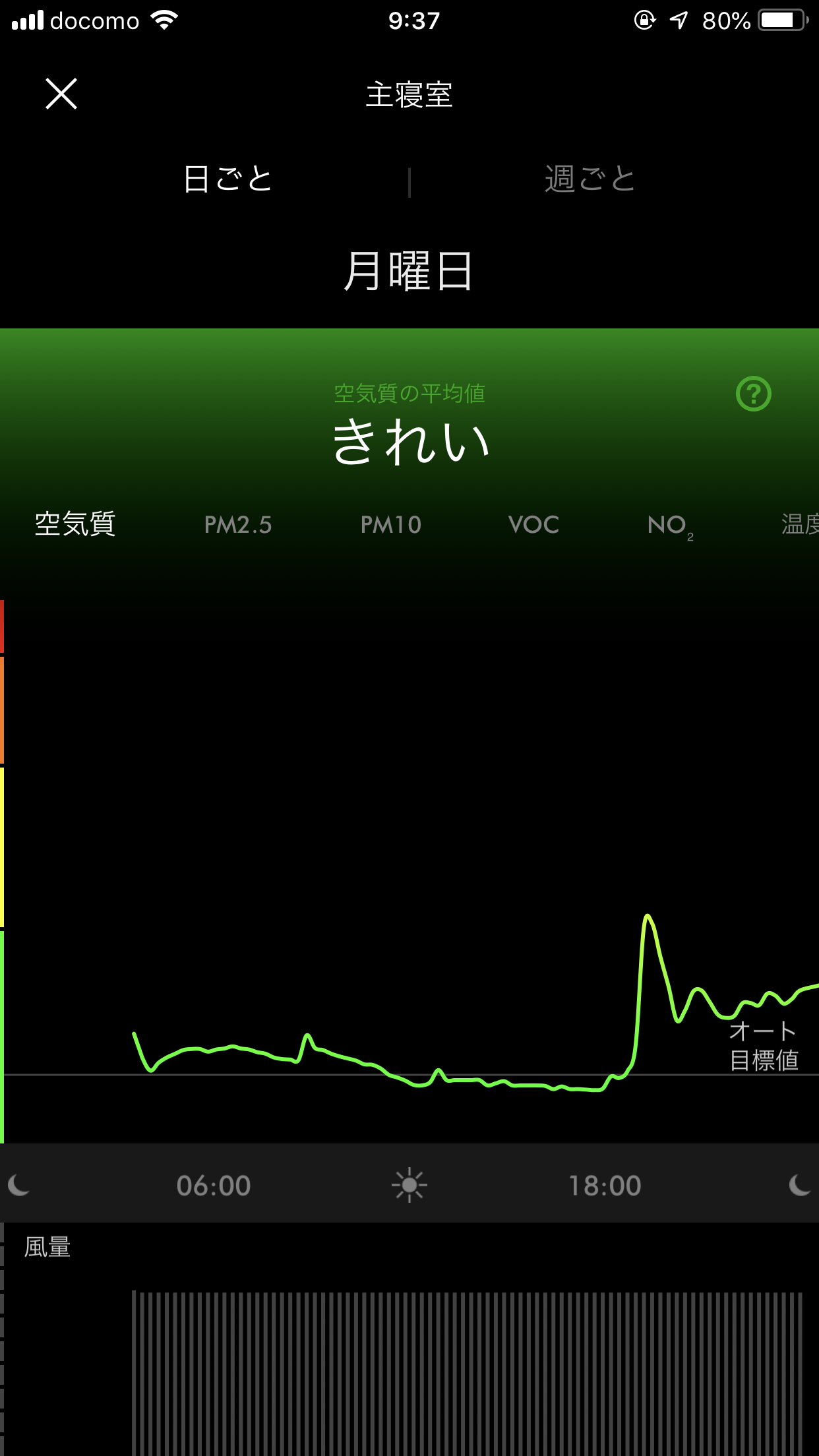The height and width of the screenshot is (1456, 819).
Task: Open the air quality help icon
Action: coord(753,394)
